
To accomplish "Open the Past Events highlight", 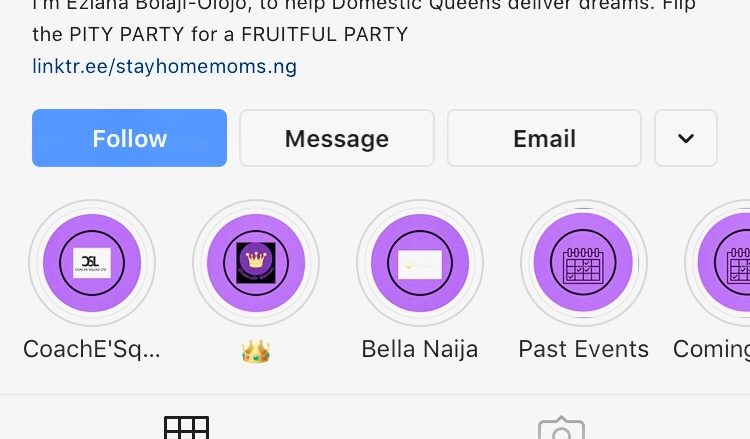I will pyautogui.click(x=583, y=264).
